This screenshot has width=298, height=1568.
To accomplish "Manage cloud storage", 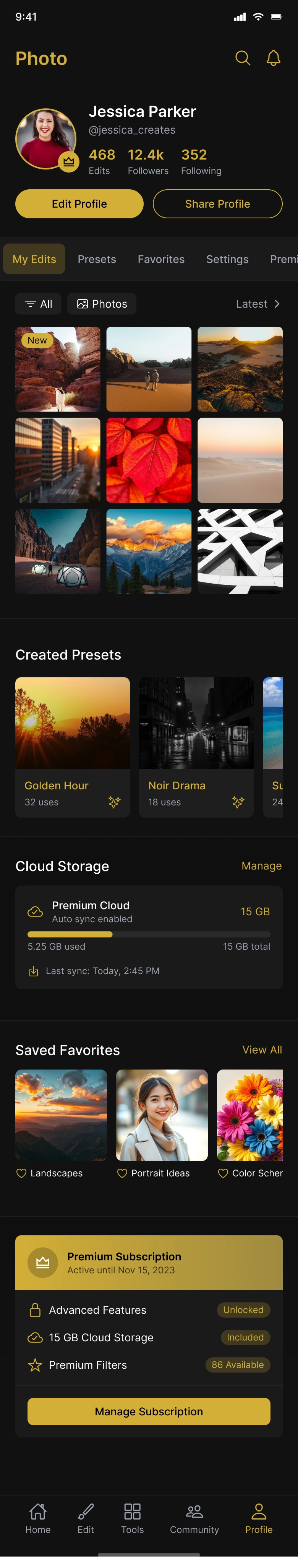I will [x=261, y=866].
